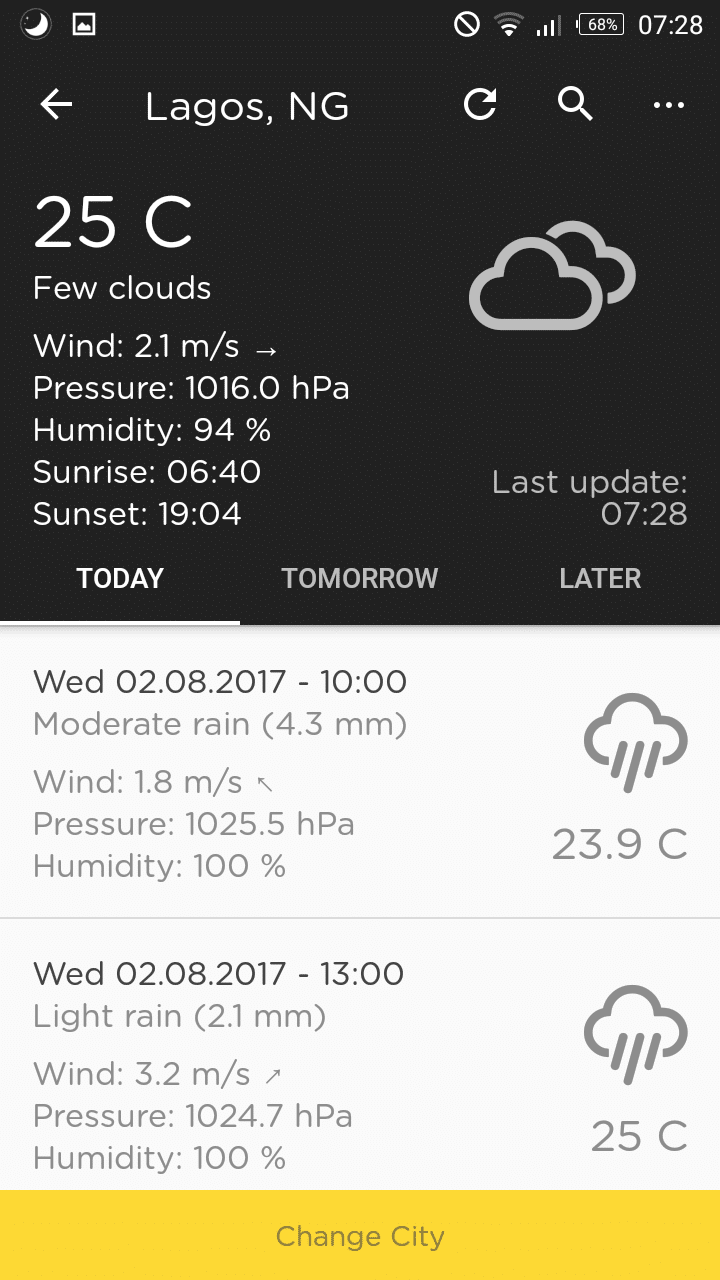Select the Today tab
720x1280 pixels.
[x=120, y=579]
